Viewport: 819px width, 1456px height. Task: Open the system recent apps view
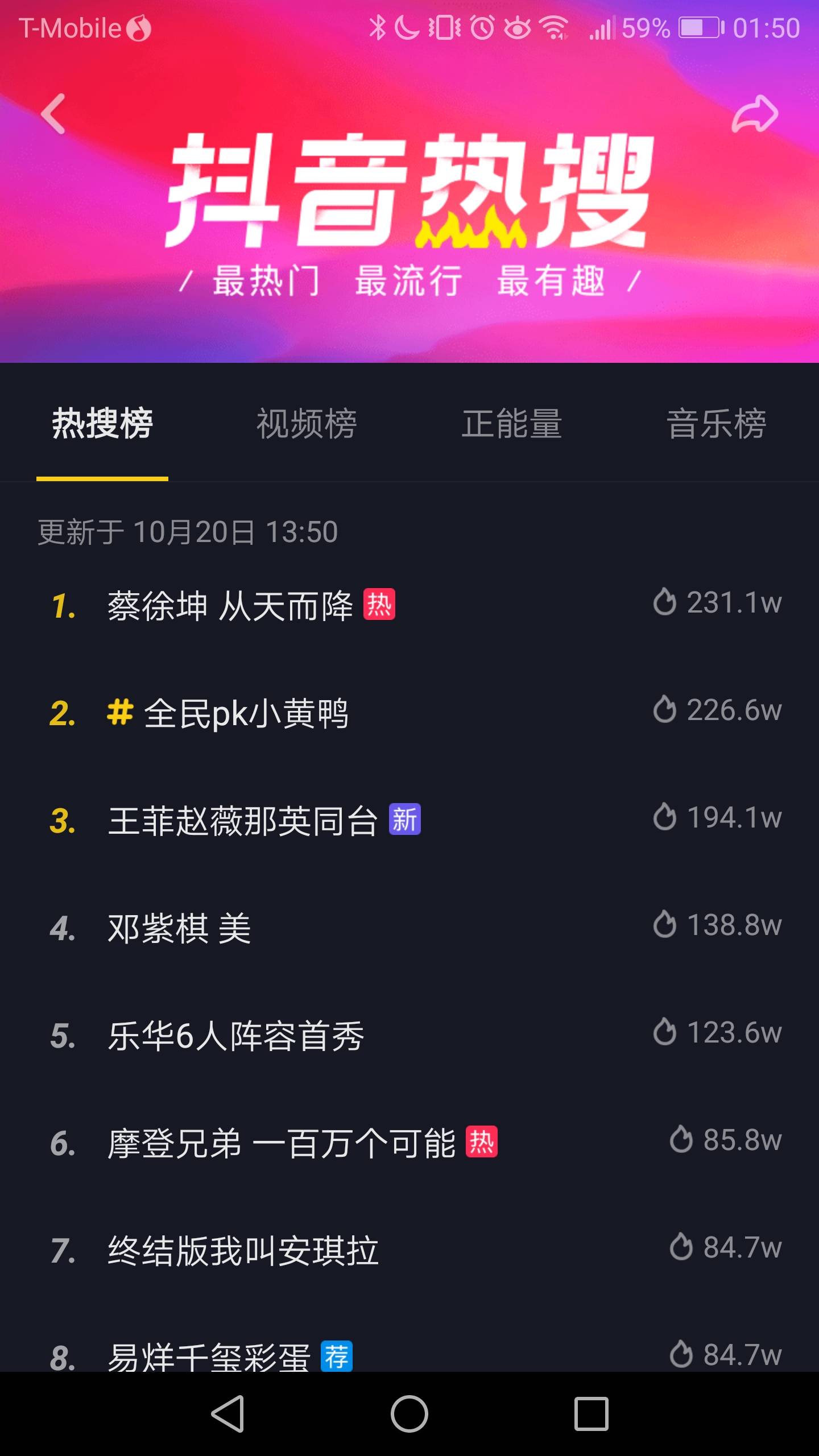591,1414
